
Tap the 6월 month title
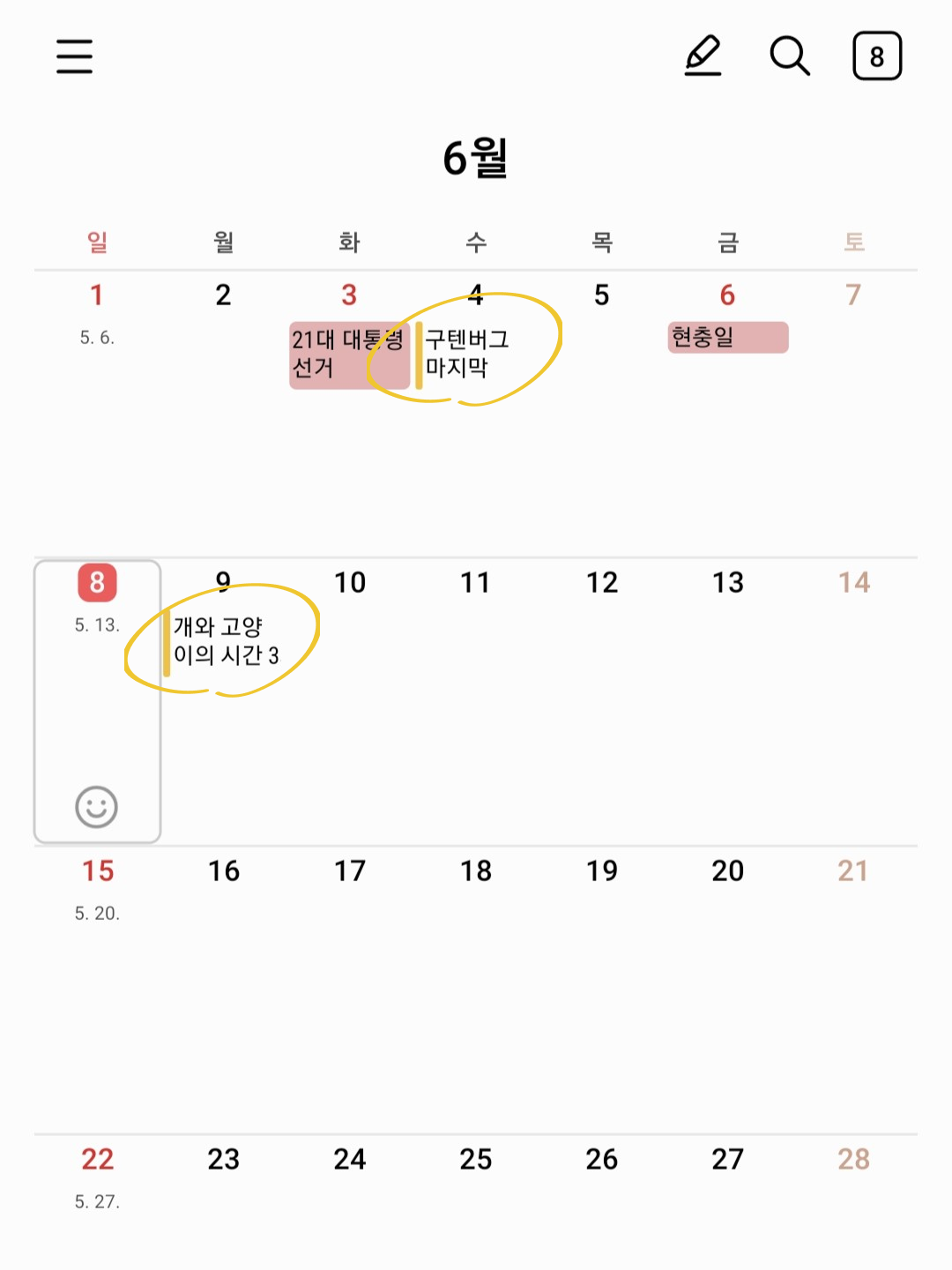point(476,159)
